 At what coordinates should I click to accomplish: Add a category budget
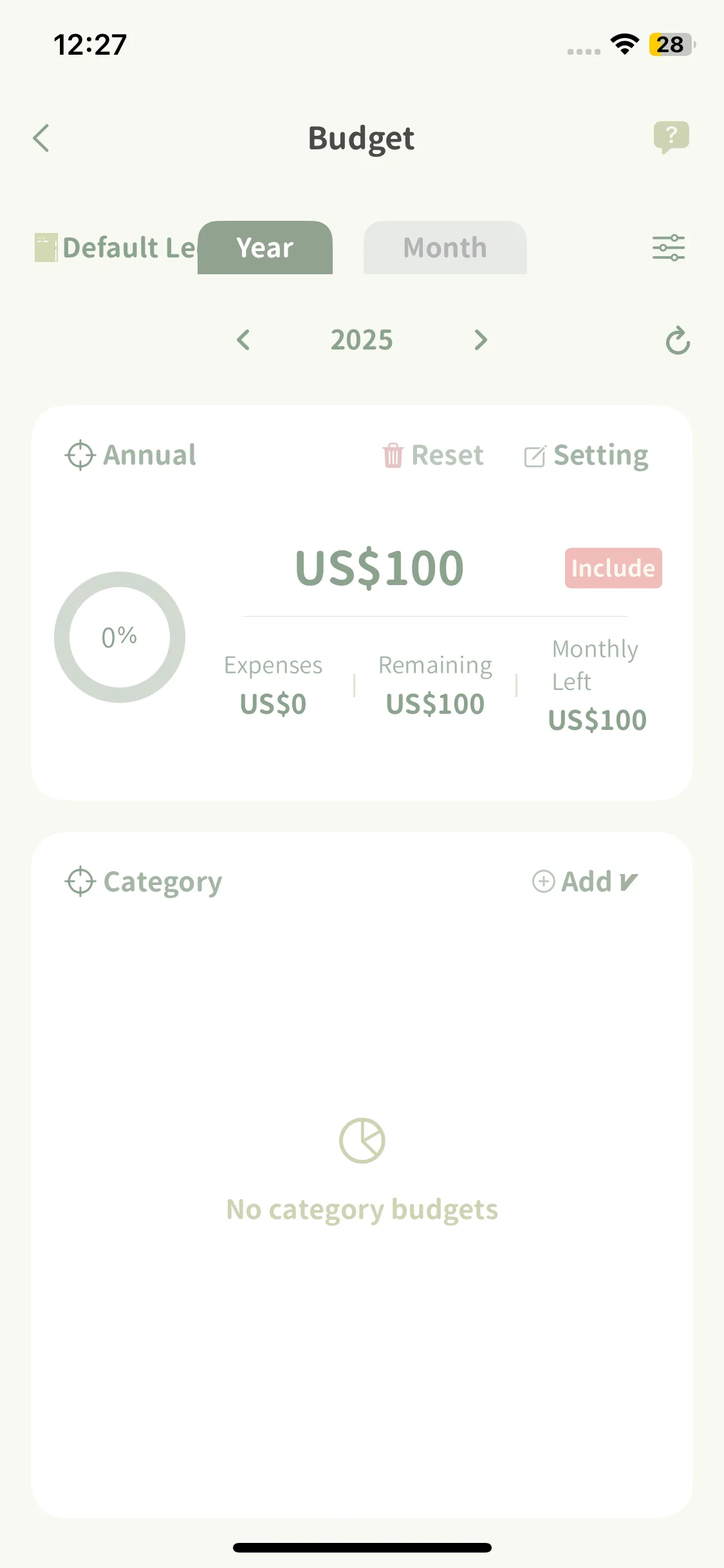(x=584, y=881)
